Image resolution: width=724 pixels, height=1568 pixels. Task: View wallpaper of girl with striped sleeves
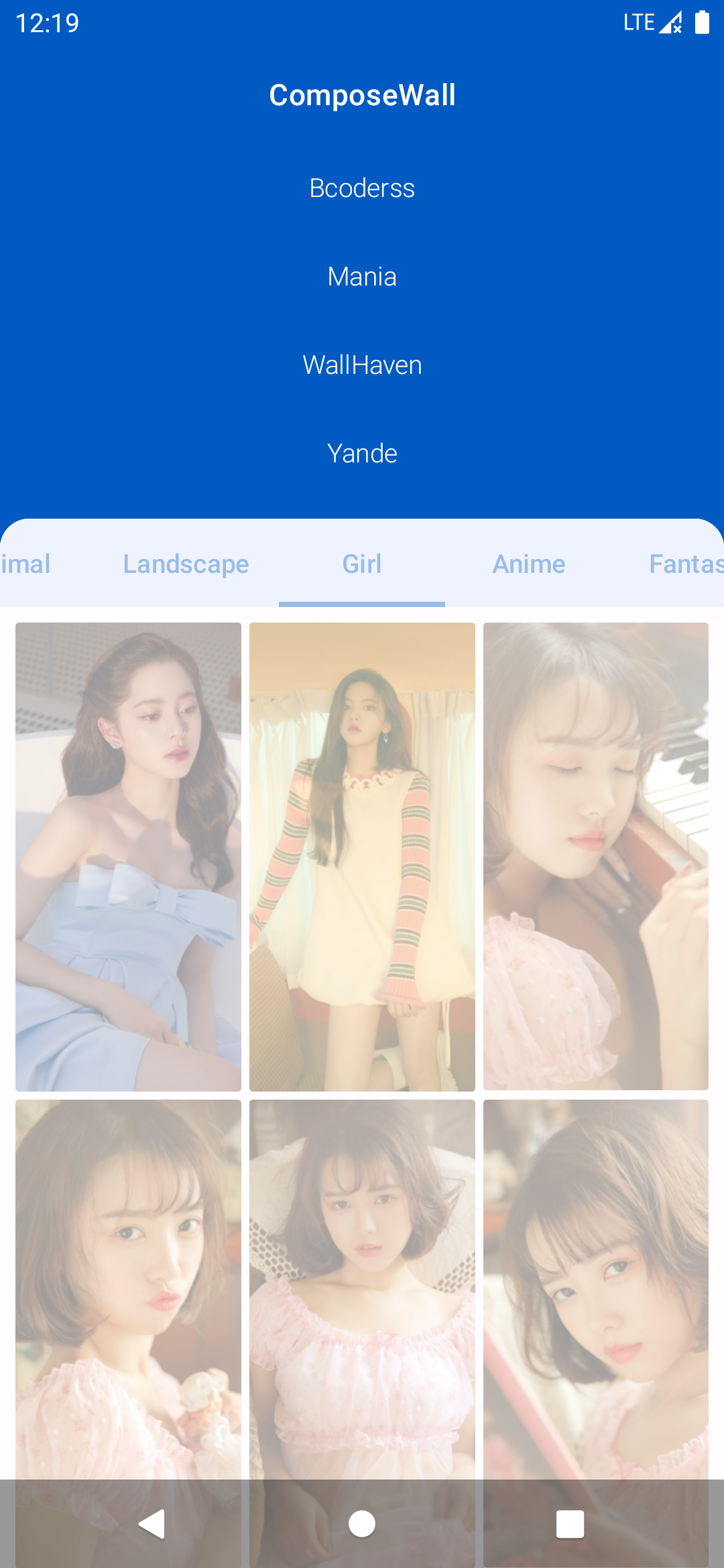click(362, 856)
